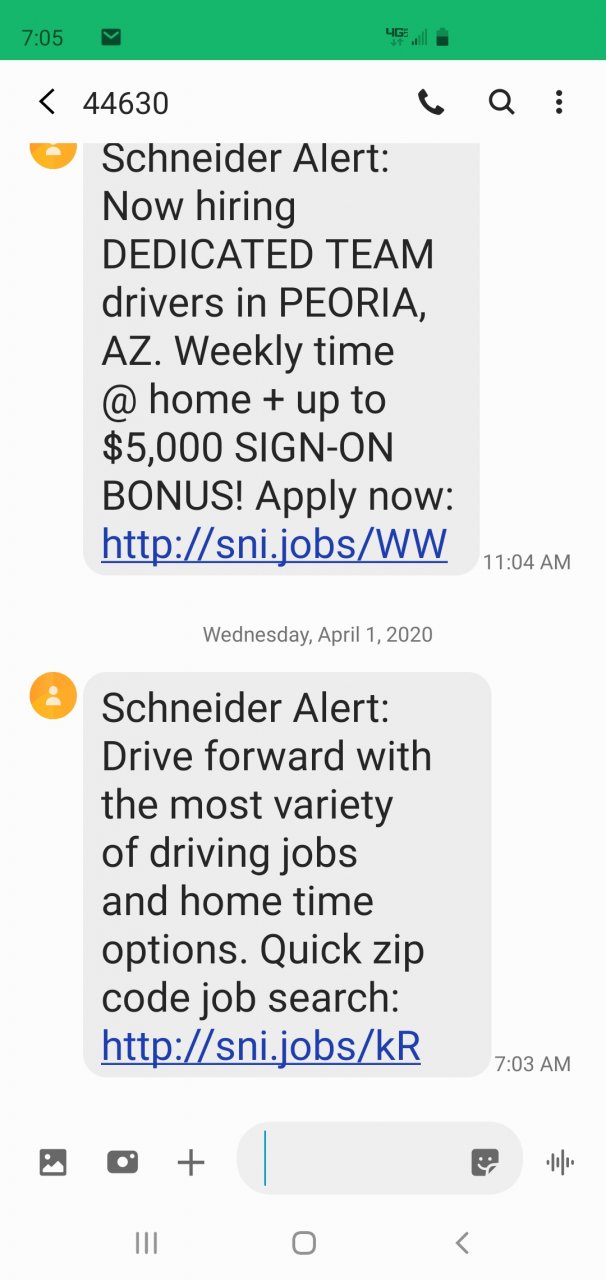Open the sni.jobs/kR link
Screen dimensions: 606x1280
pyautogui.click(x=261, y=1046)
